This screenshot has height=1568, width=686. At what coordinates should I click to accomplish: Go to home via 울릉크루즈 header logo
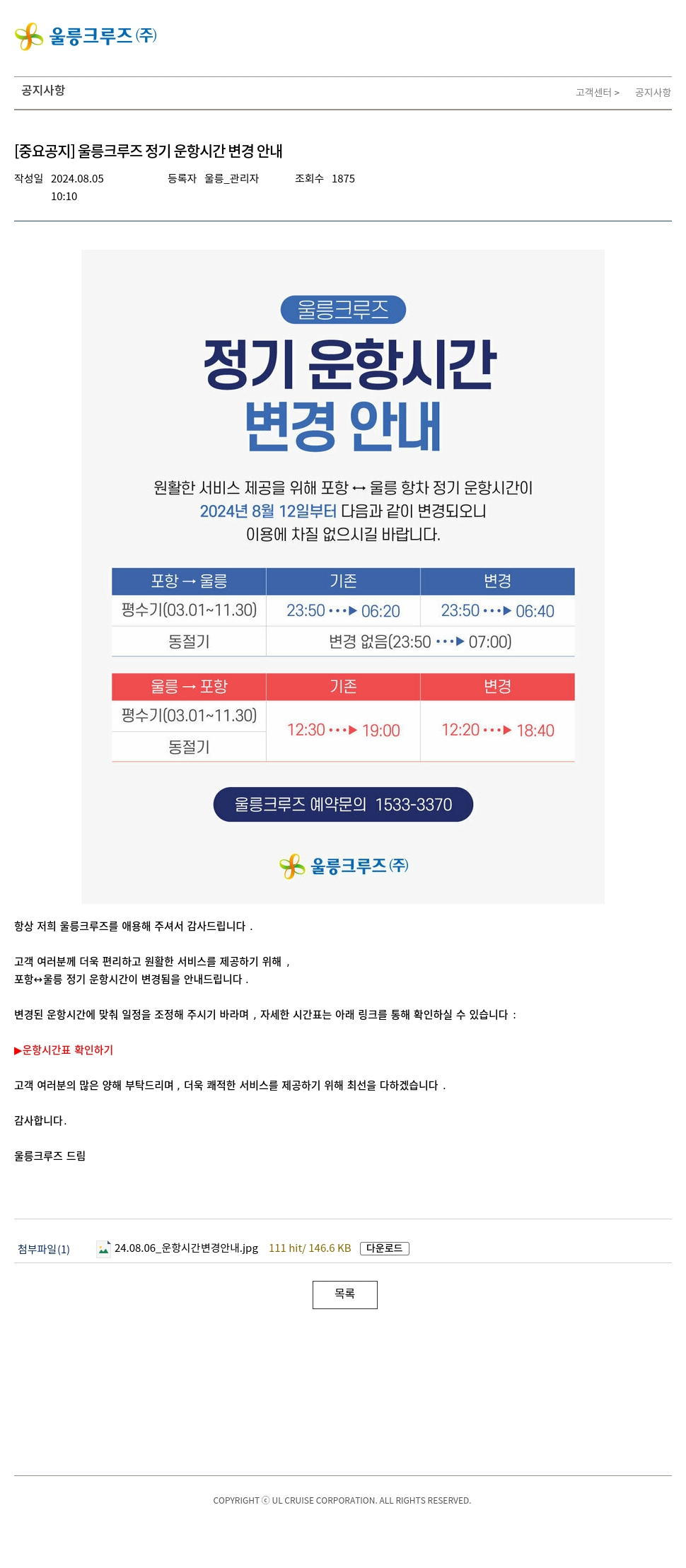86,36
